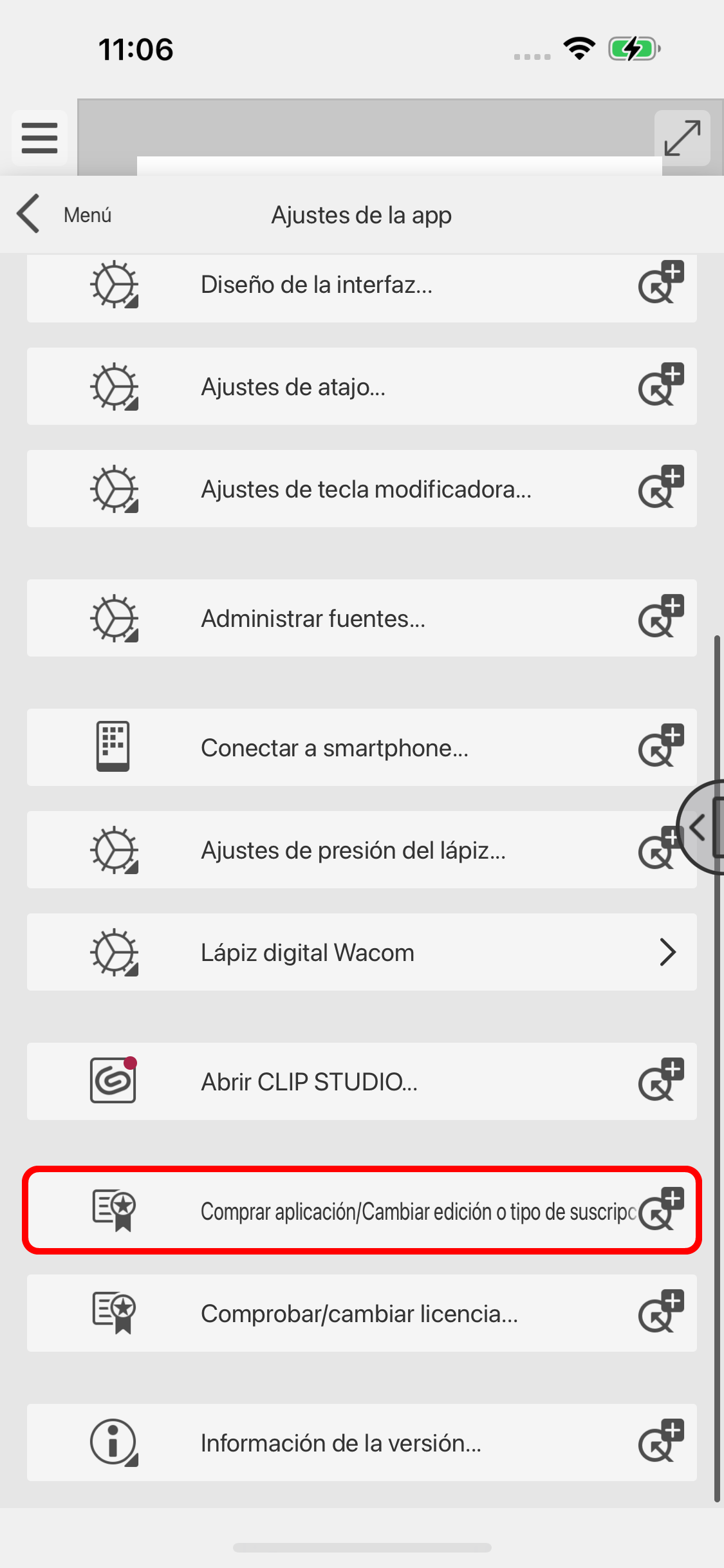The width and height of the screenshot is (724, 1568).
Task: Add Administrar fuentes to quick access
Action: click(660, 616)
